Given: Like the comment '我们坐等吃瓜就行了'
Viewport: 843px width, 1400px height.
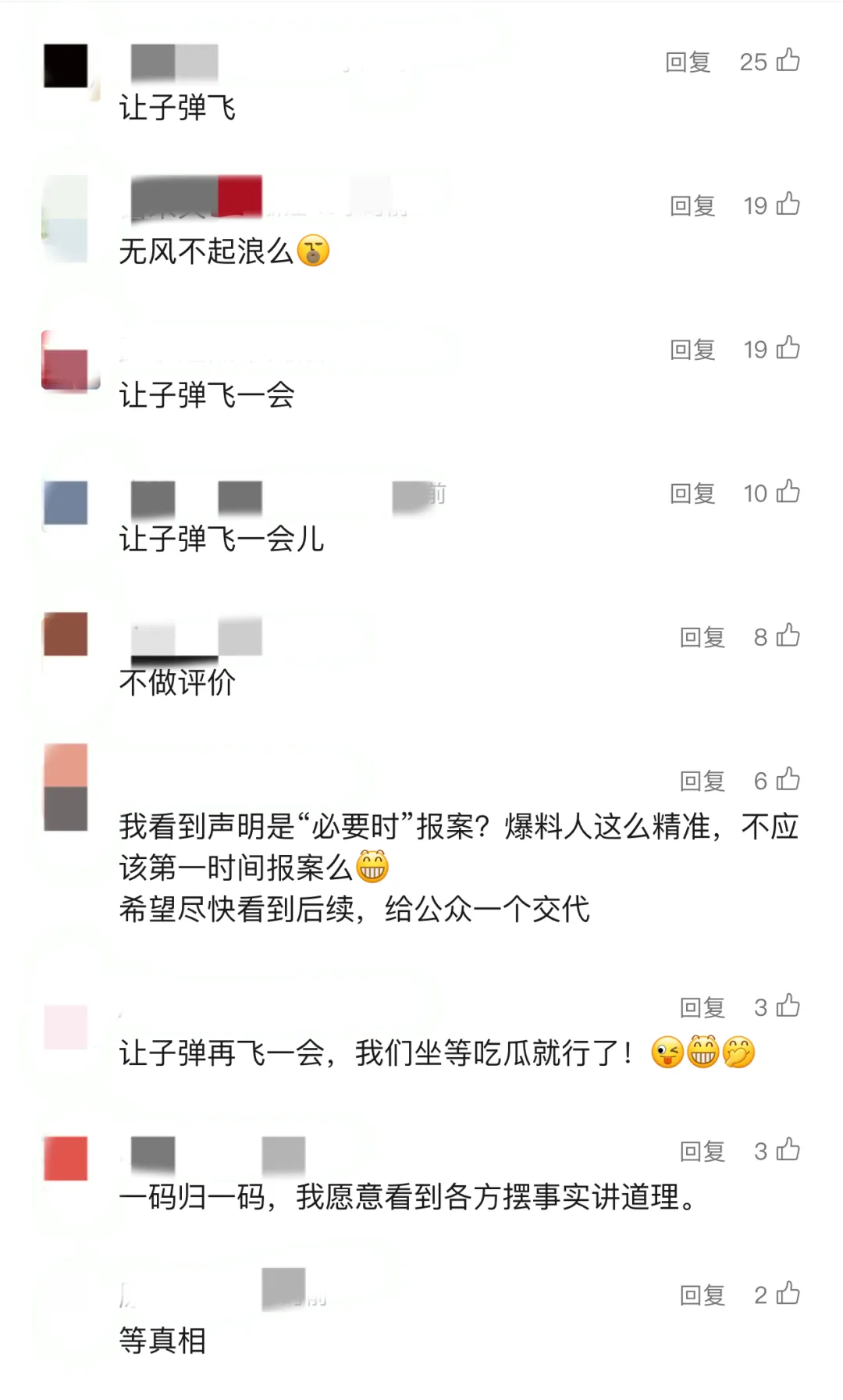Looking at the screenshot, I should point(788,1006).
